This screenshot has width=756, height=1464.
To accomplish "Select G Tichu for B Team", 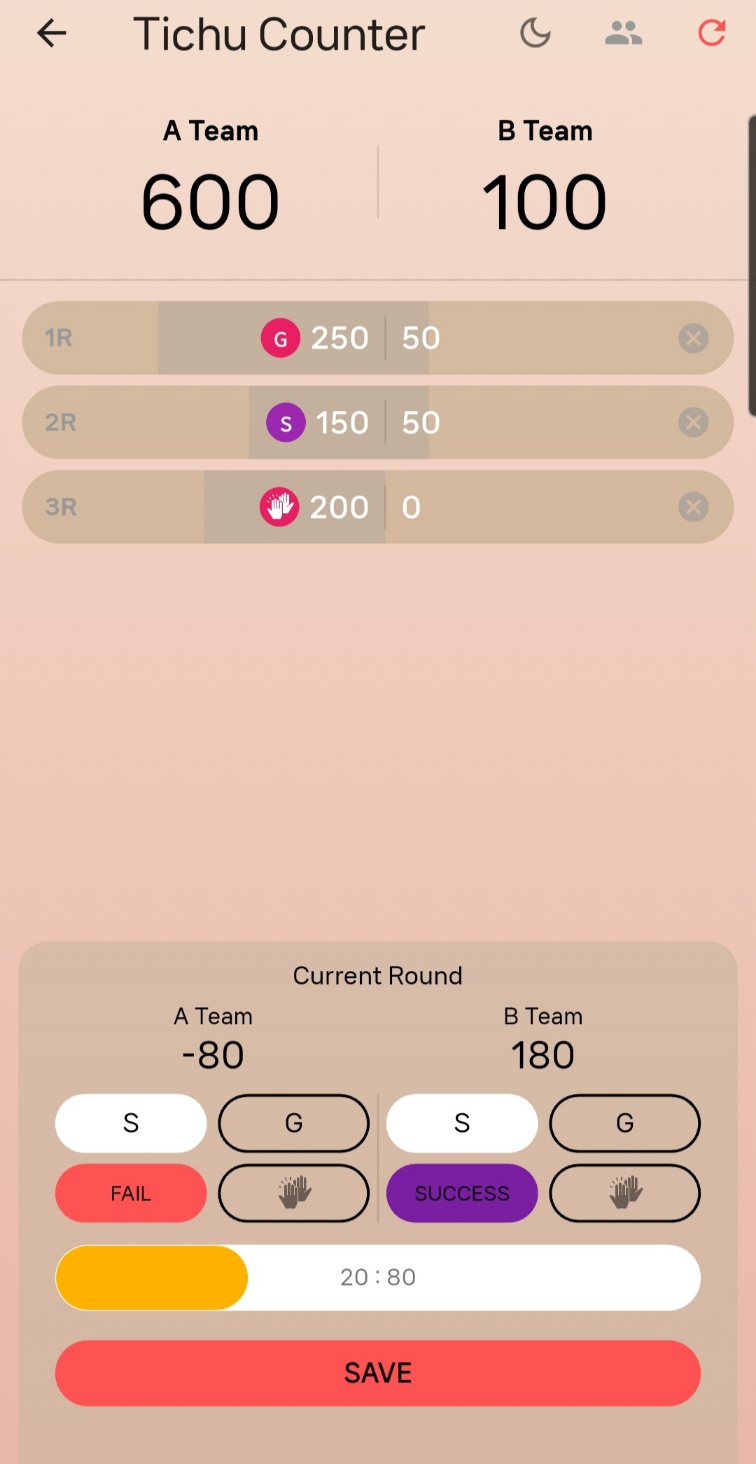I will coord(624,1123).
